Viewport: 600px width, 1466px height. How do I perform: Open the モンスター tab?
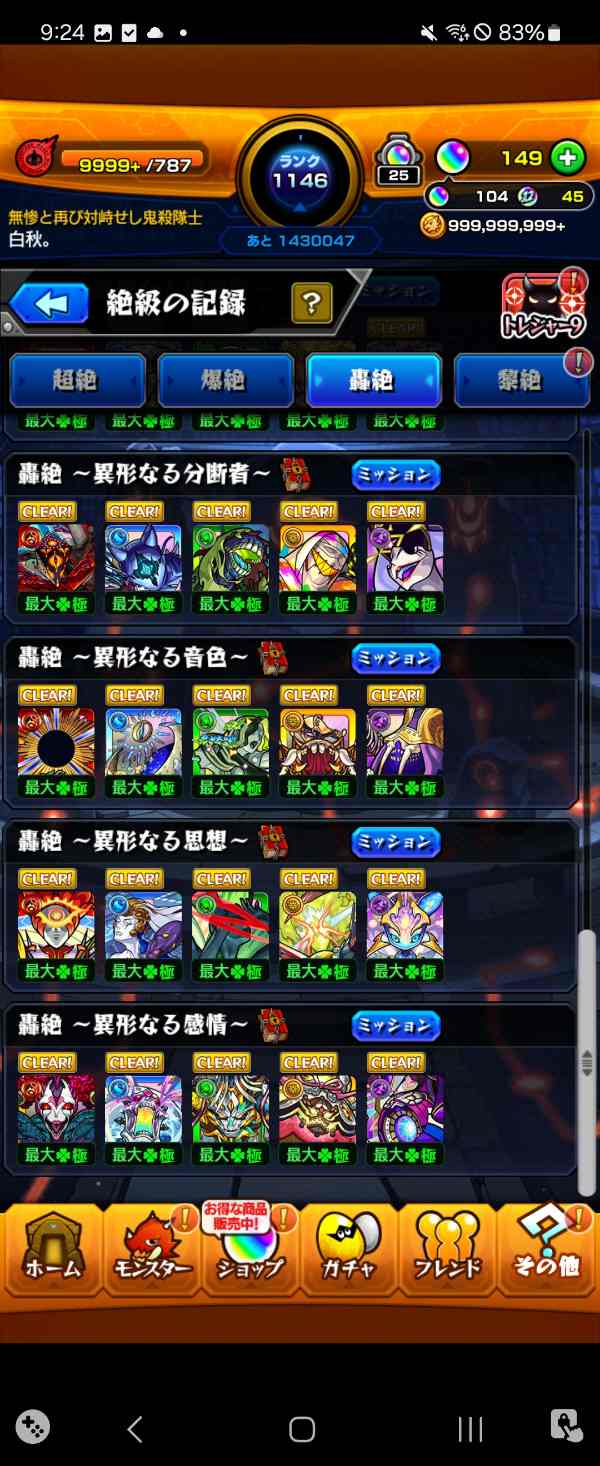click(151, 1250)
